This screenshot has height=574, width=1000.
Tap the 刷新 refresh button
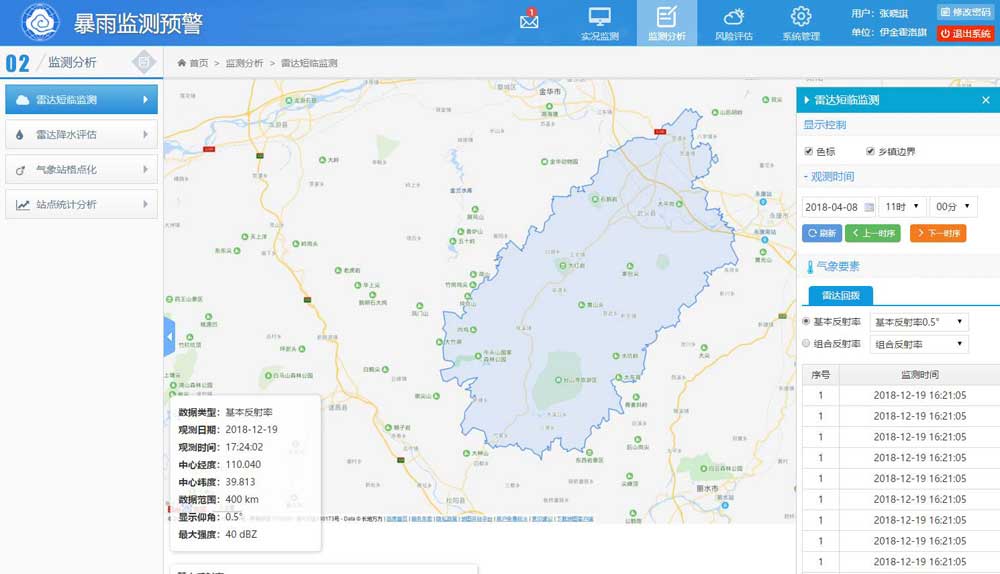[x=822, y=233]
